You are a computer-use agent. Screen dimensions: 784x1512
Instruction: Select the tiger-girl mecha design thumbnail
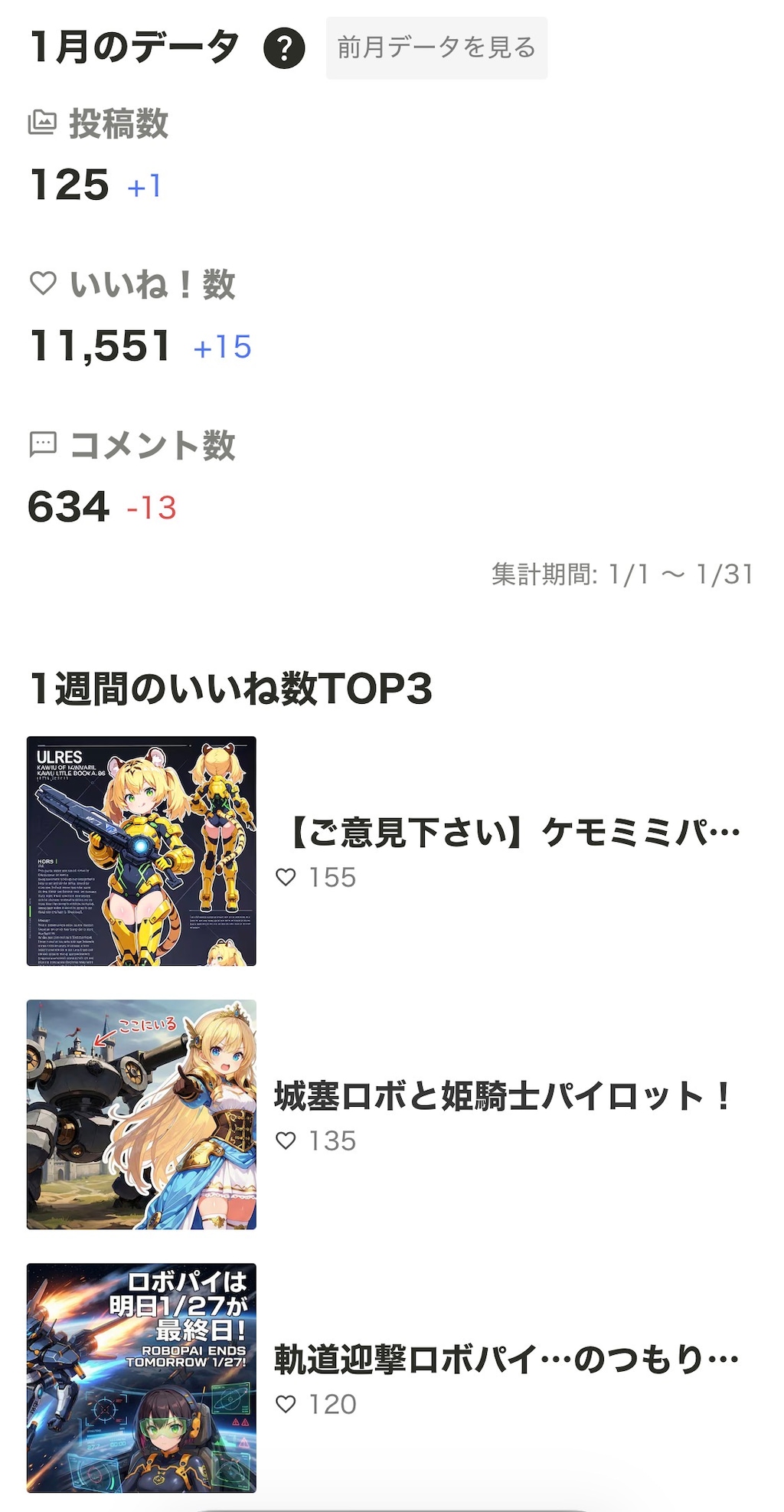pos(142,850)
